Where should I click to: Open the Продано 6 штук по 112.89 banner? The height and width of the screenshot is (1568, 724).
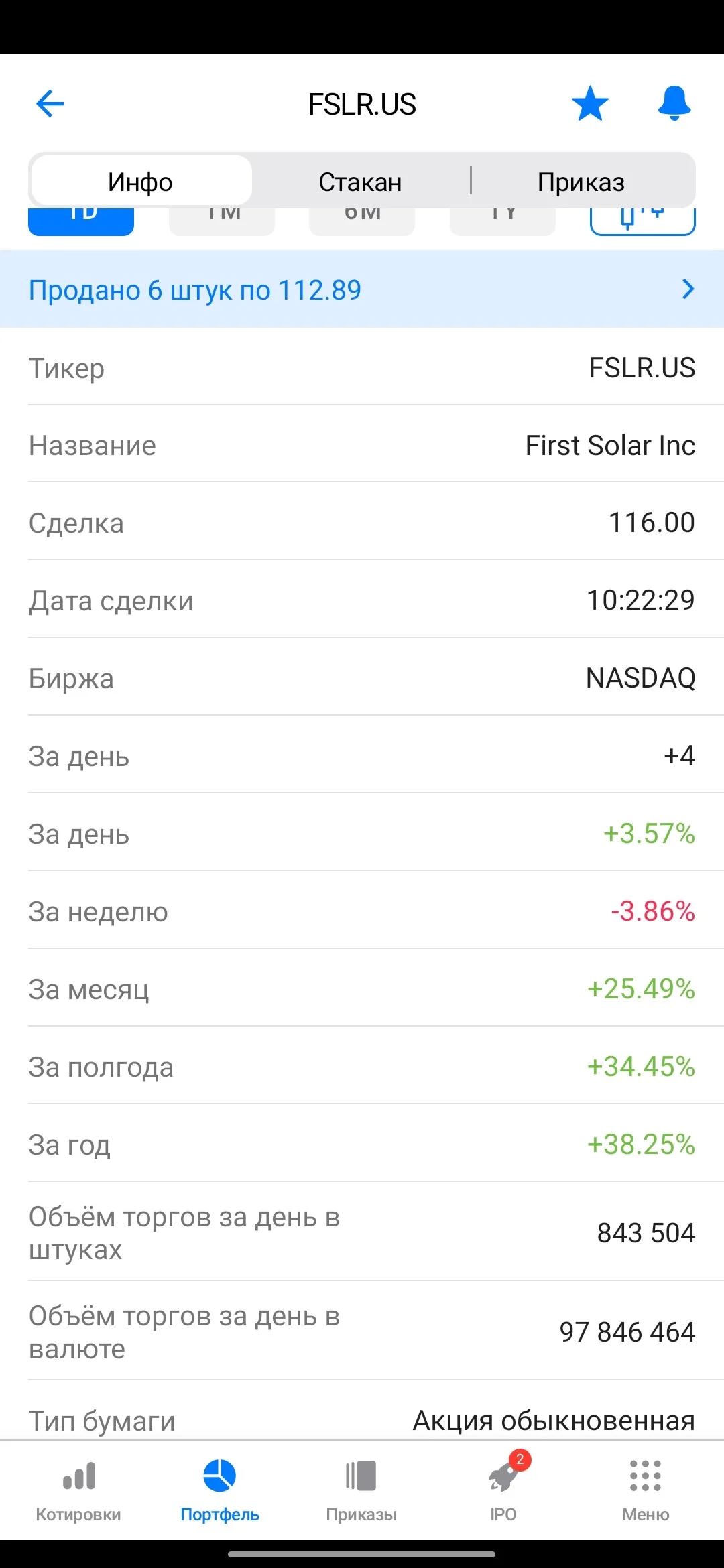point(362,289)
